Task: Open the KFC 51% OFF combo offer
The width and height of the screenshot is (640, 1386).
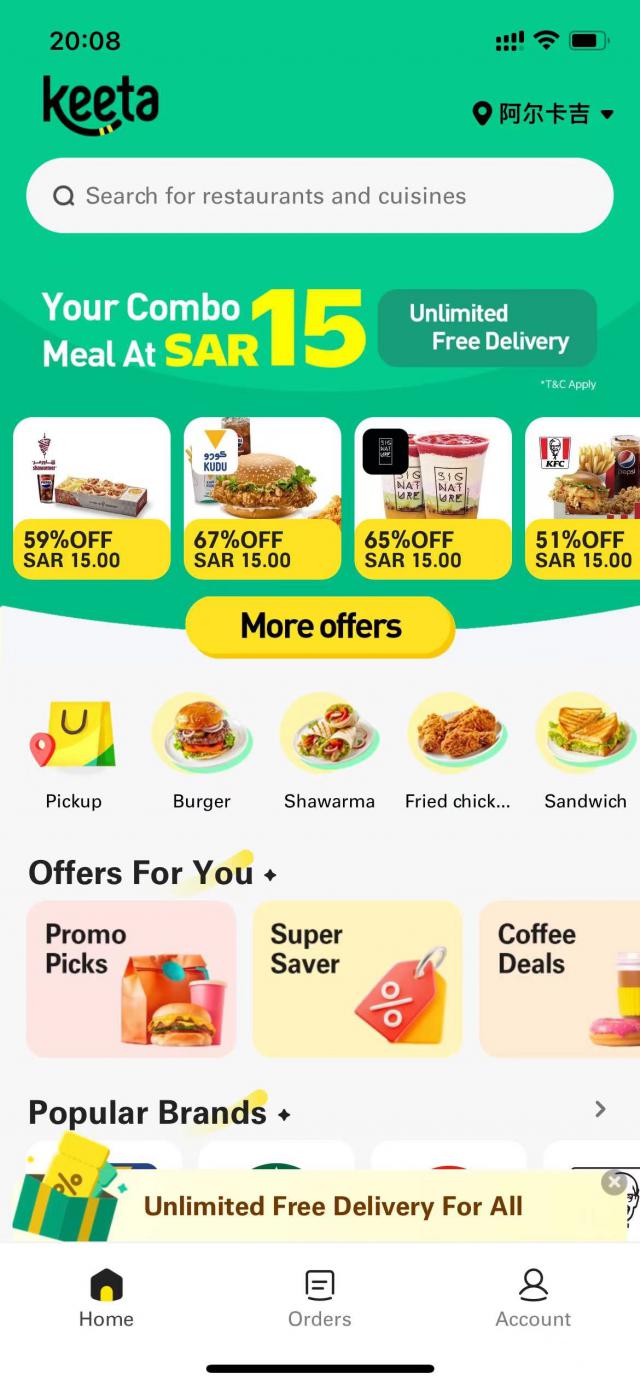Action: point(583,498)
